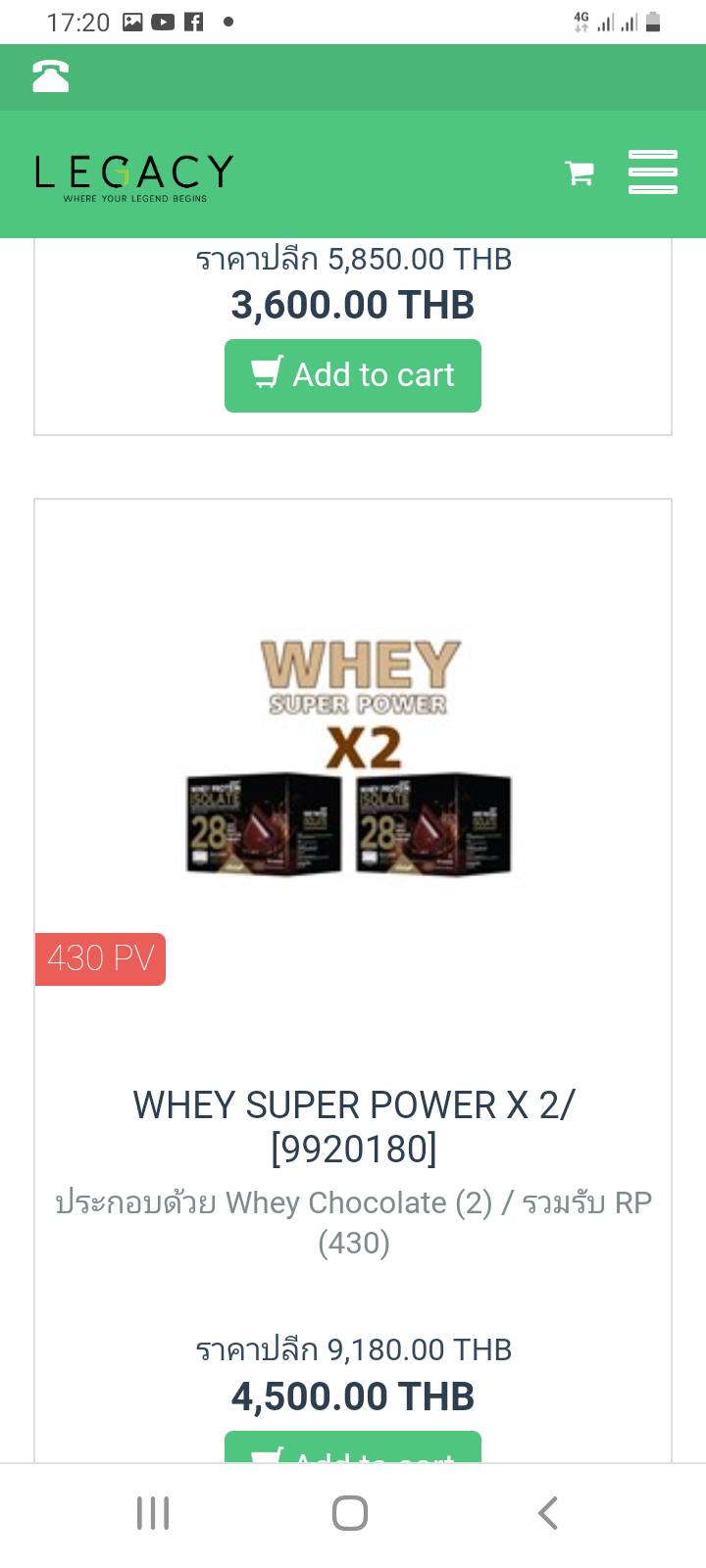
Task: Open the hamburger menu
Action: 653,172
